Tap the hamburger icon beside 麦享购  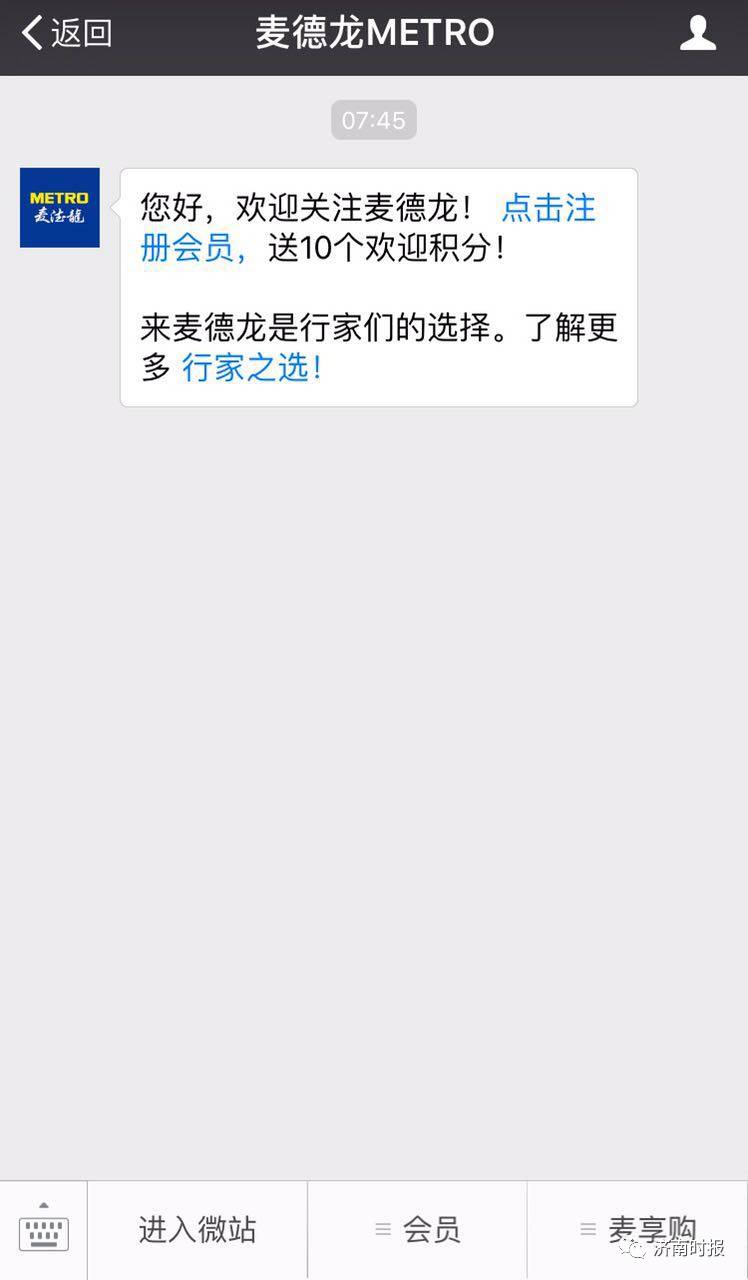(x=588, y=1231)
